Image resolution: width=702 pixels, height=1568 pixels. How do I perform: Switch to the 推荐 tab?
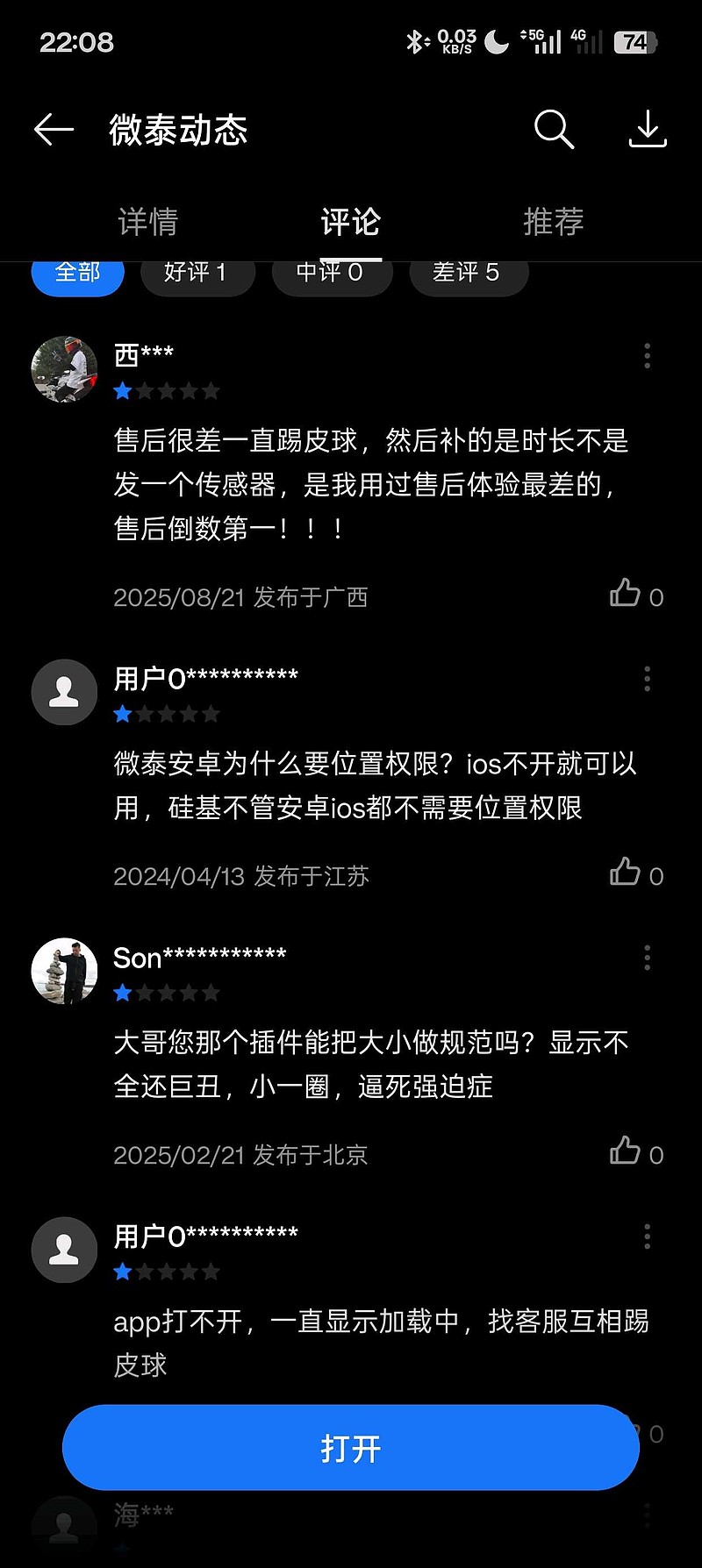pyautogui.click(x=554, y=222)
